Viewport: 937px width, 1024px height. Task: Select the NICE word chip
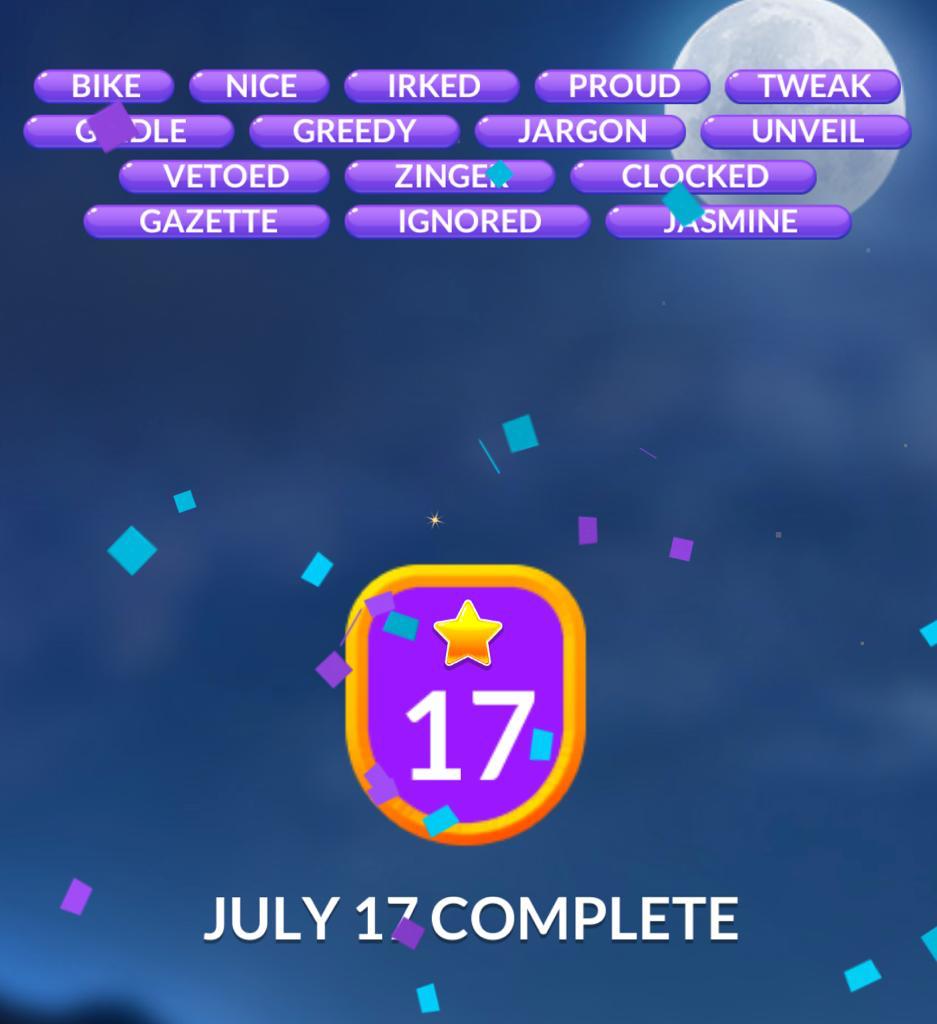(x=259, y=86)
